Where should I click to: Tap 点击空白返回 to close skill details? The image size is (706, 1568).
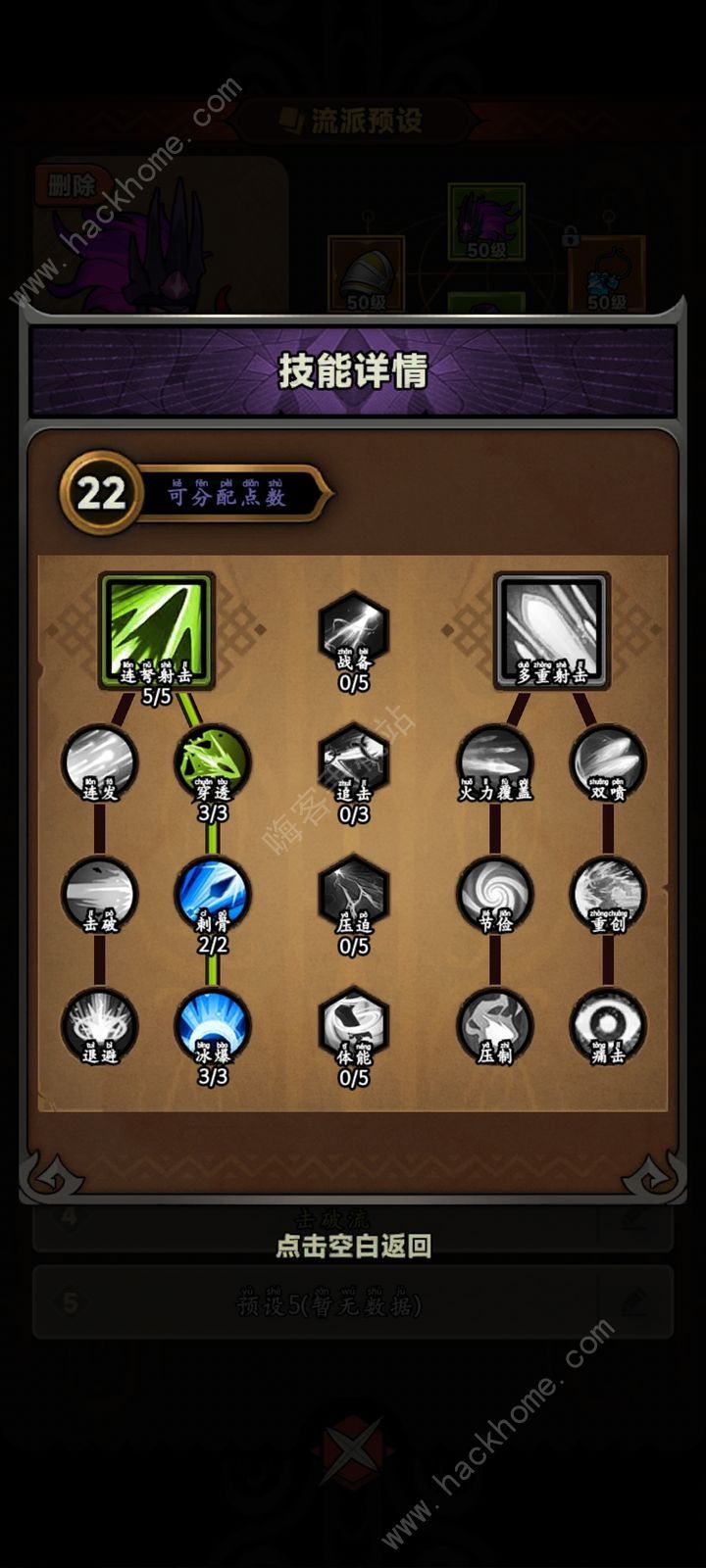pos(353,1247)
